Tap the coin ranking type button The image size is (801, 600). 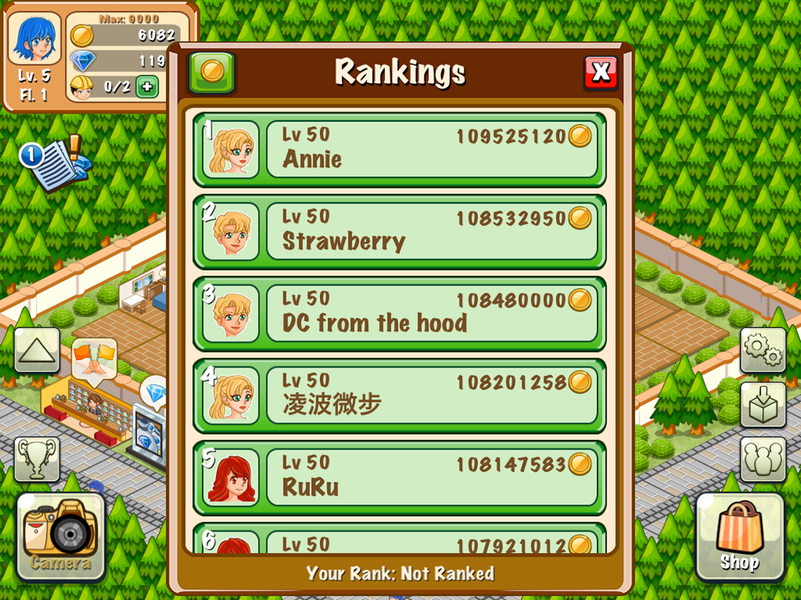click(x=212, y=72)
